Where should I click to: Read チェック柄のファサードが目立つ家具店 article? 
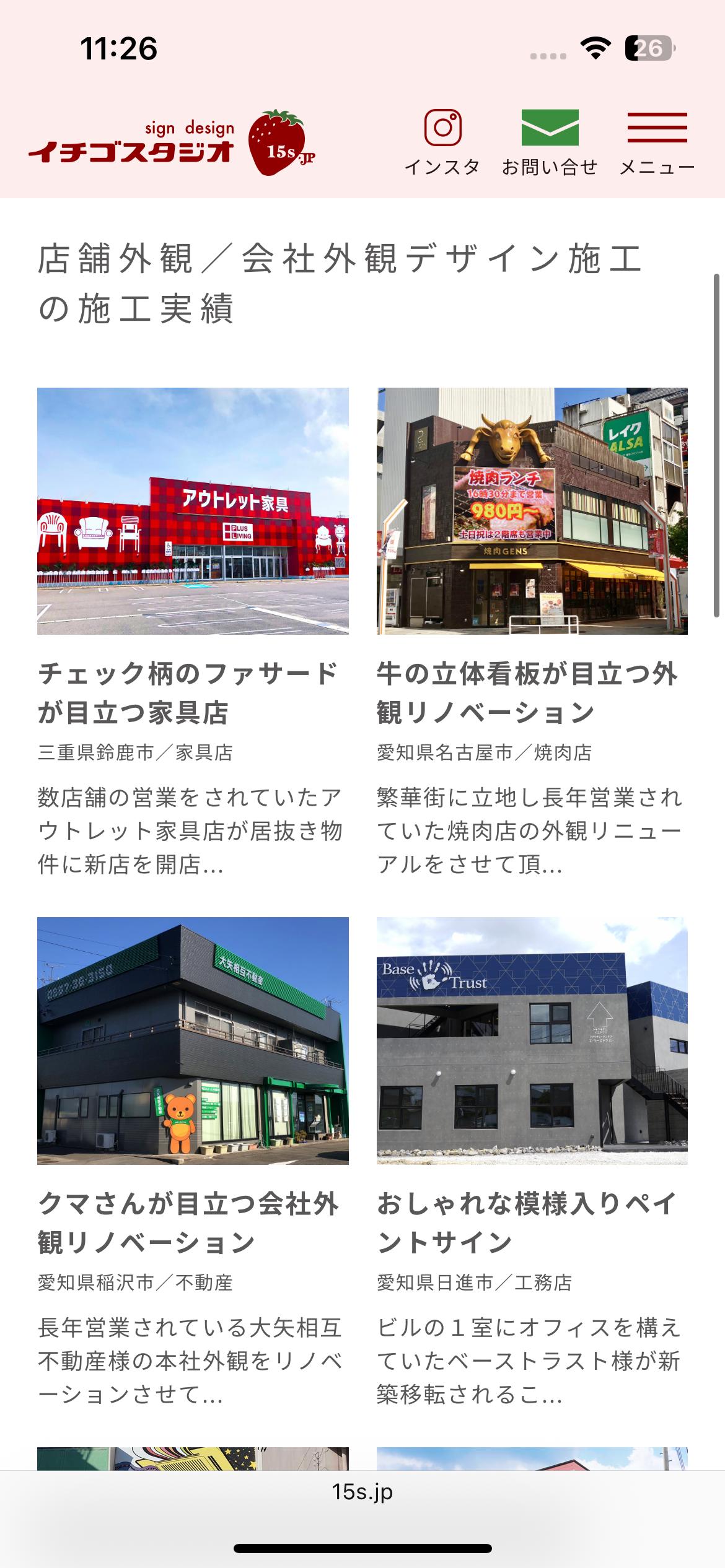coord(188,693)
